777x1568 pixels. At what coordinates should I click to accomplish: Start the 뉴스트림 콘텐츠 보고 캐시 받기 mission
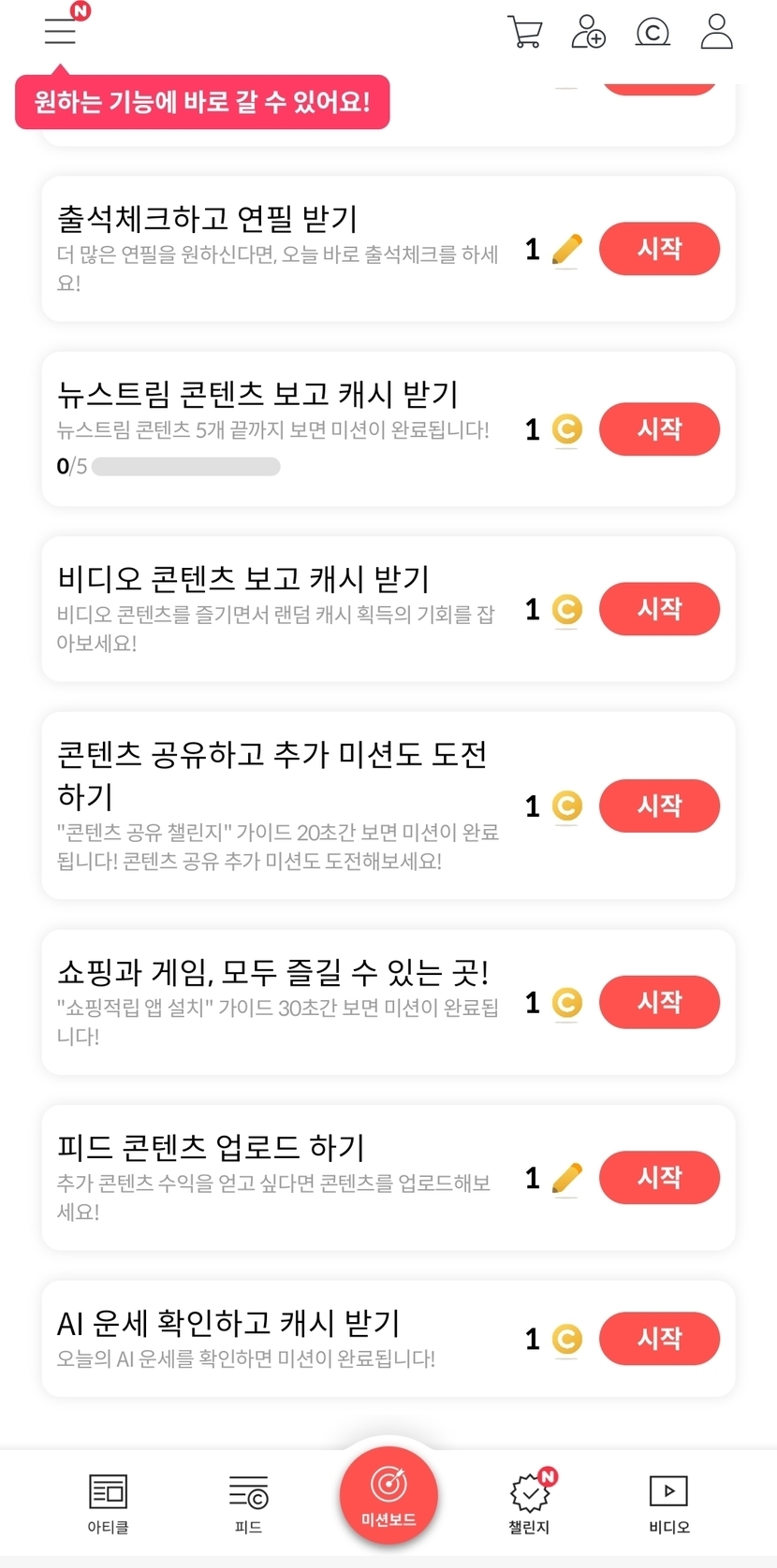coord(659,429)
